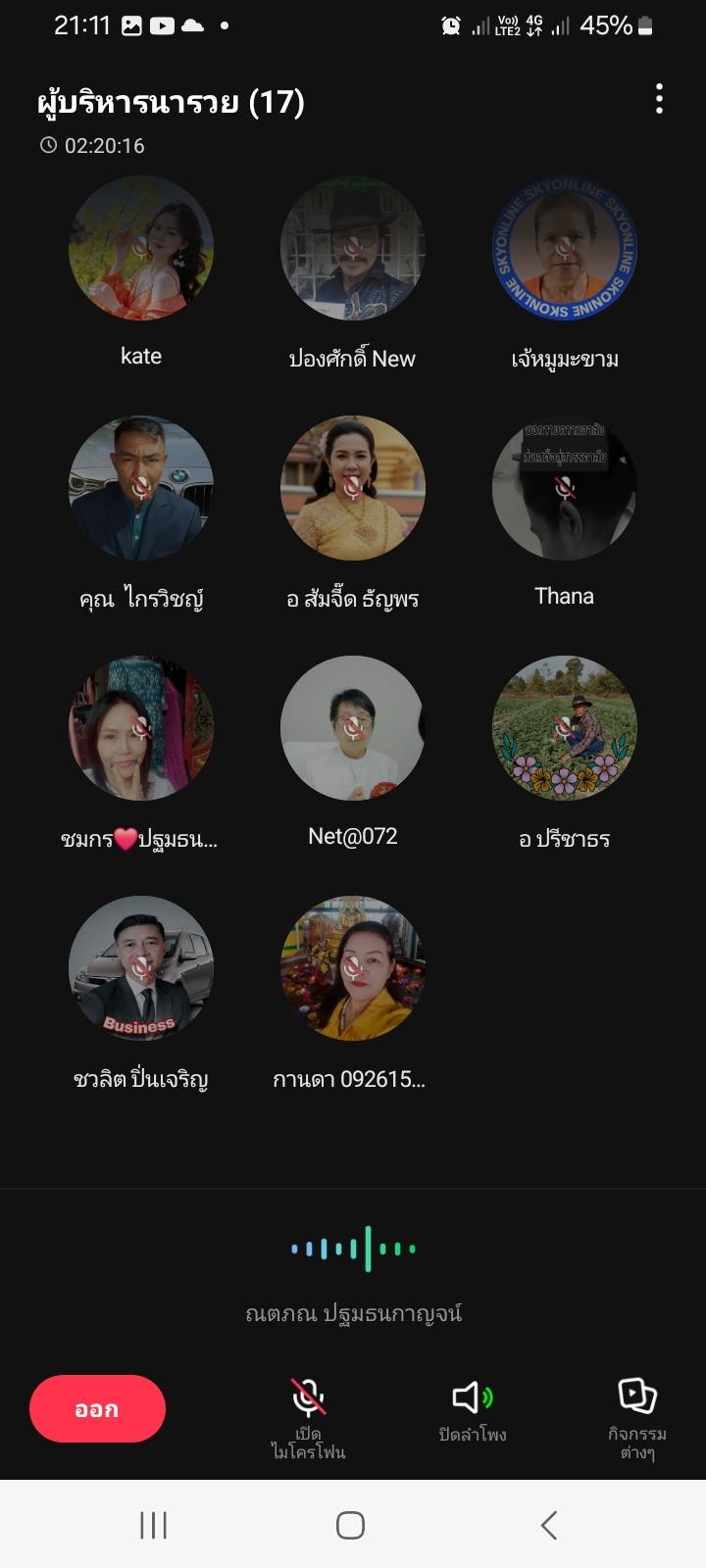The height and width of the screenshot is (1568, 706).
Task: Open the recent apps view
Action: coord(154,1525)
